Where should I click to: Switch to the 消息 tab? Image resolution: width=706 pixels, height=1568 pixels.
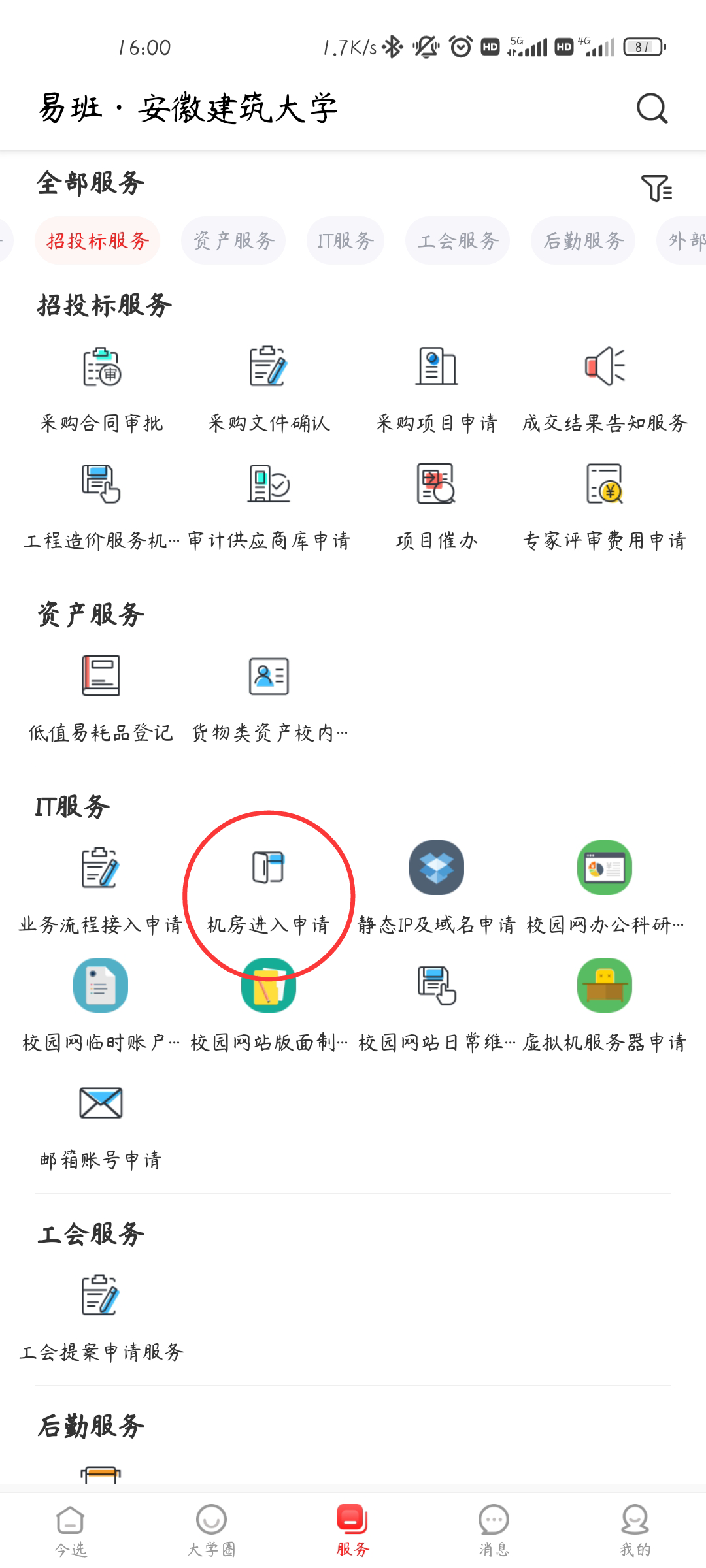coord(494,1530)
